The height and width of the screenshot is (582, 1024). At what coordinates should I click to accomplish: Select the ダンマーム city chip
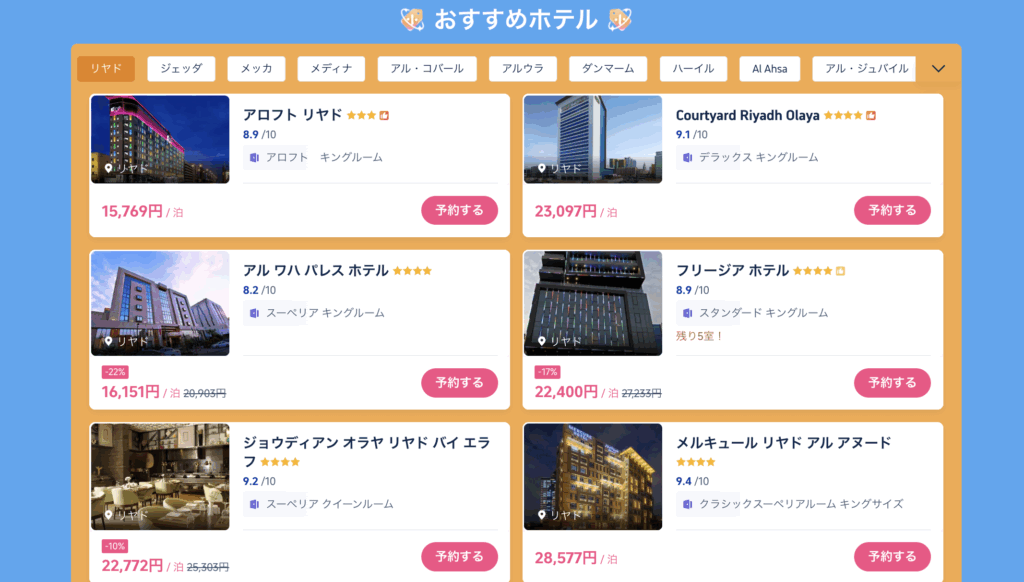point(608,69)
